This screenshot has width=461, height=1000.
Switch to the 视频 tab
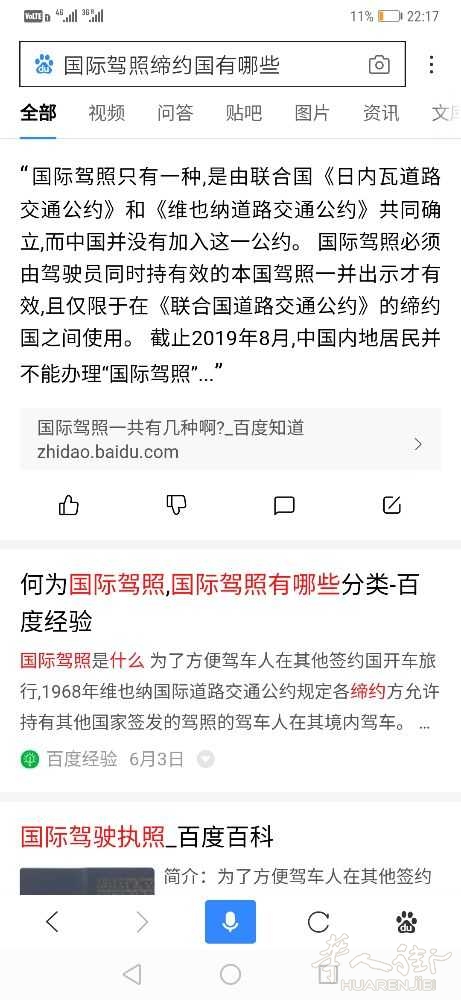(106, 113)
